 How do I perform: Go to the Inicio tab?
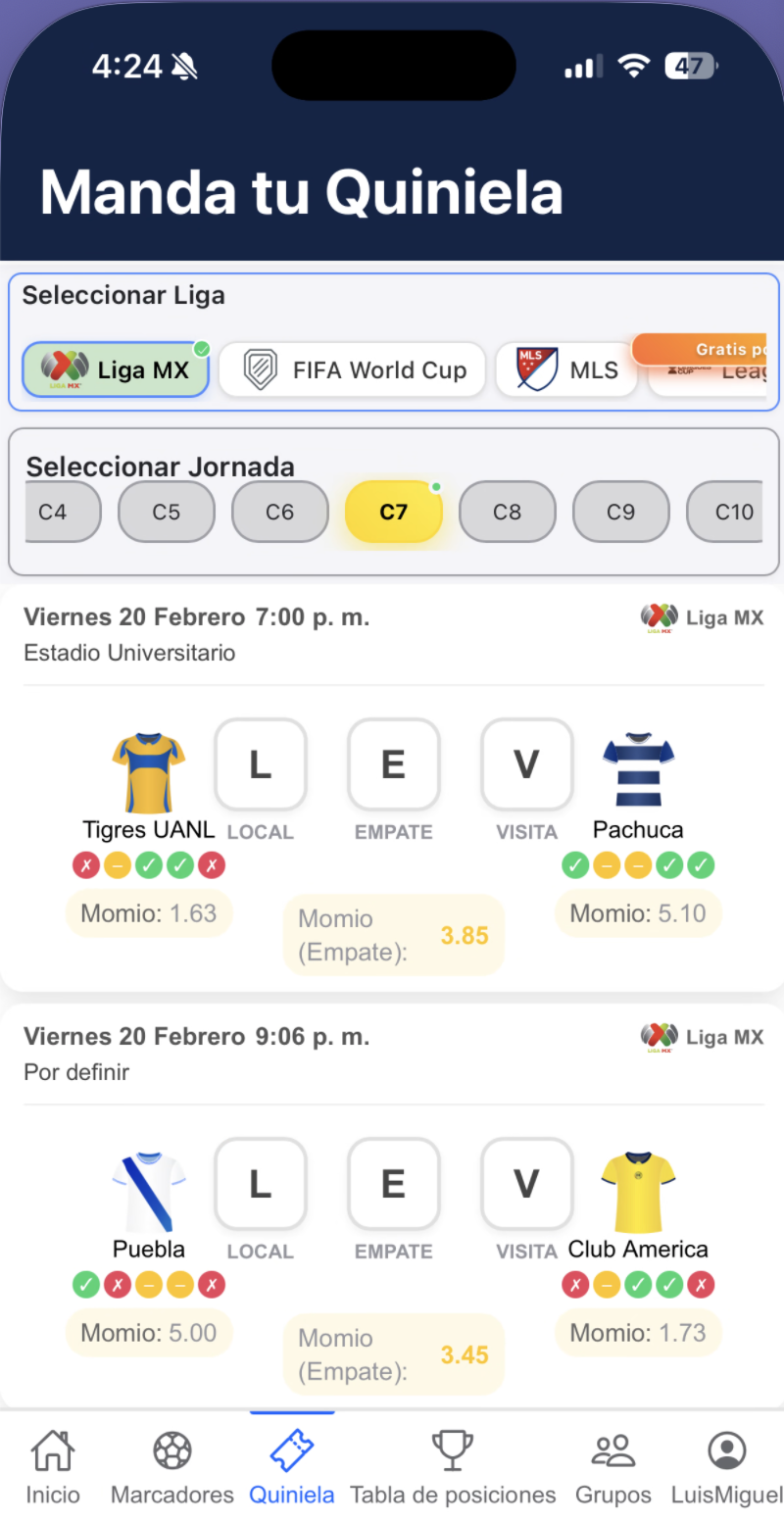(53, 1466)
